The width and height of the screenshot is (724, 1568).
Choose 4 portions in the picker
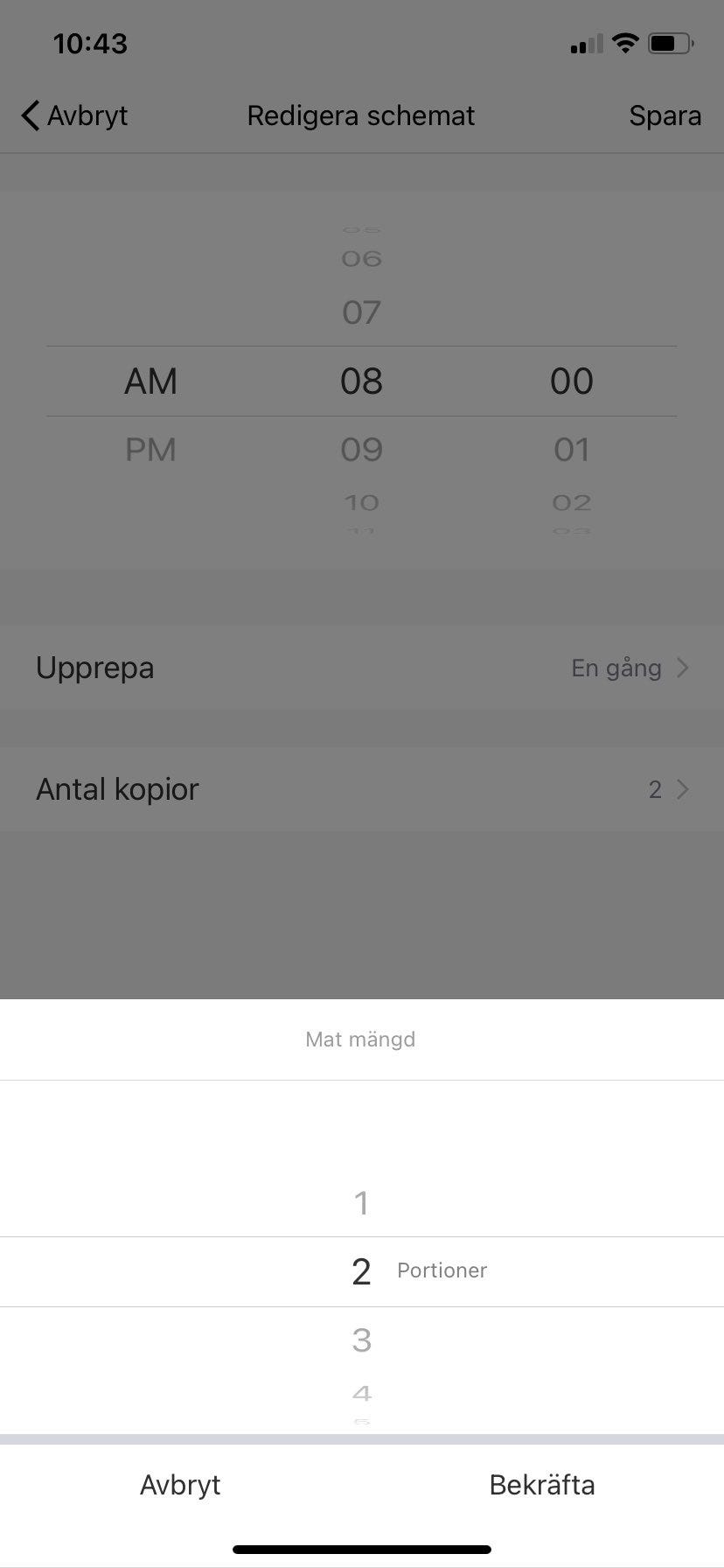361,1392
